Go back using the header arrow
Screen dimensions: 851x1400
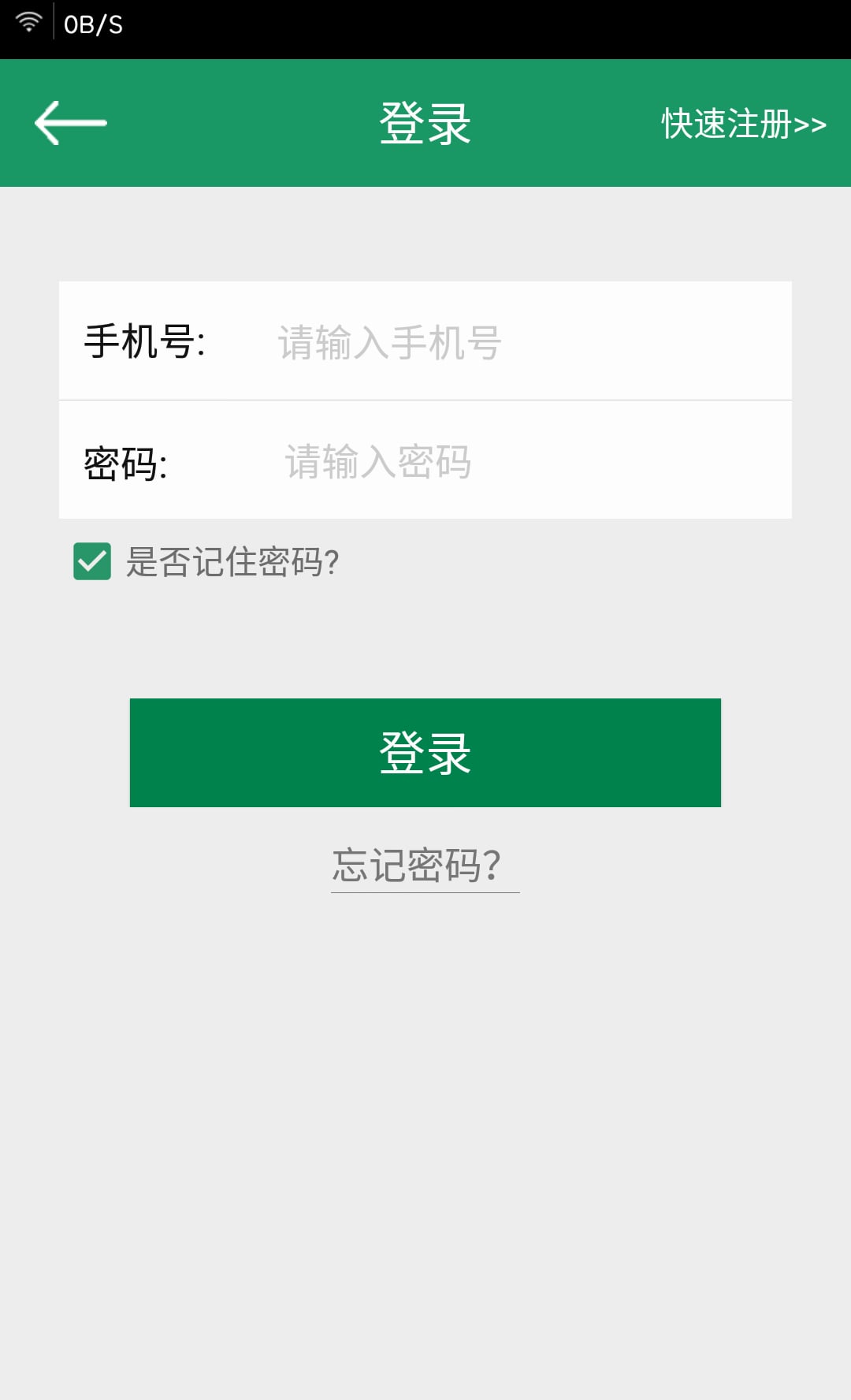point(70,123)
